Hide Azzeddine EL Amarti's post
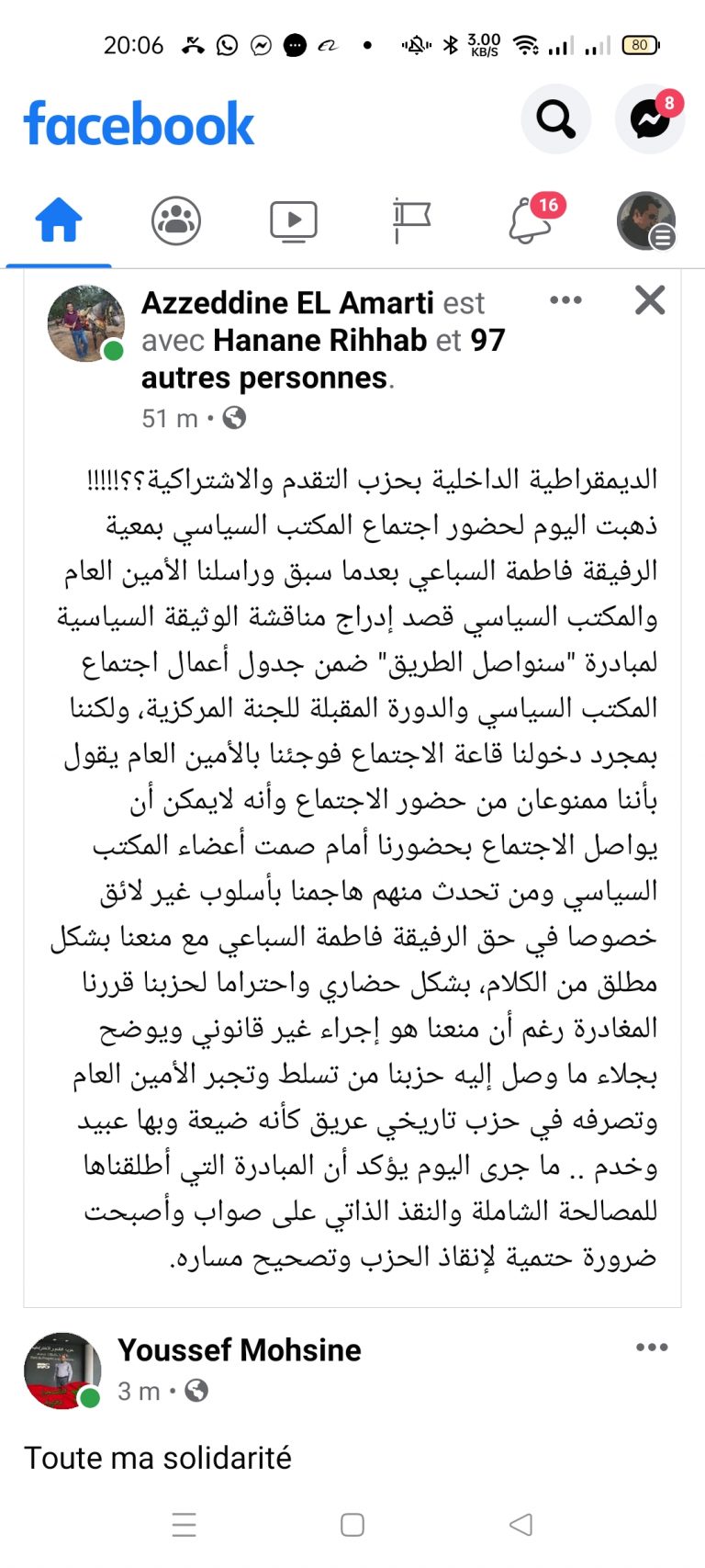 click(650, 300)
